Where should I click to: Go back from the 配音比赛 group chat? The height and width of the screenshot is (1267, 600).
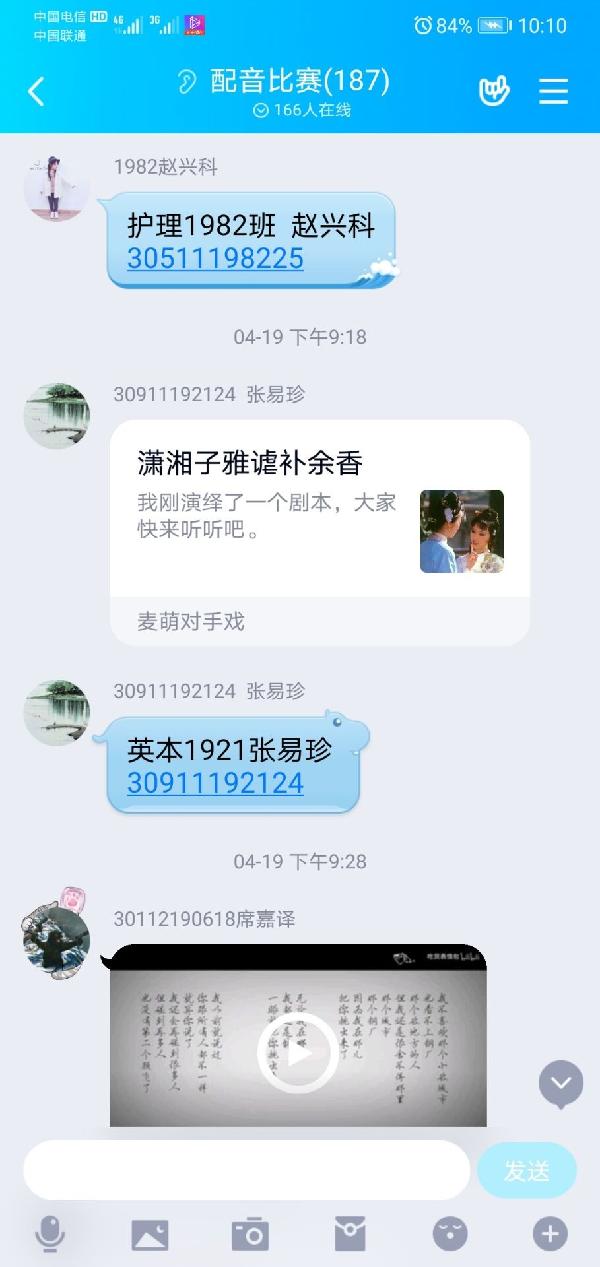pyautogui.click(x=36, y=92)
